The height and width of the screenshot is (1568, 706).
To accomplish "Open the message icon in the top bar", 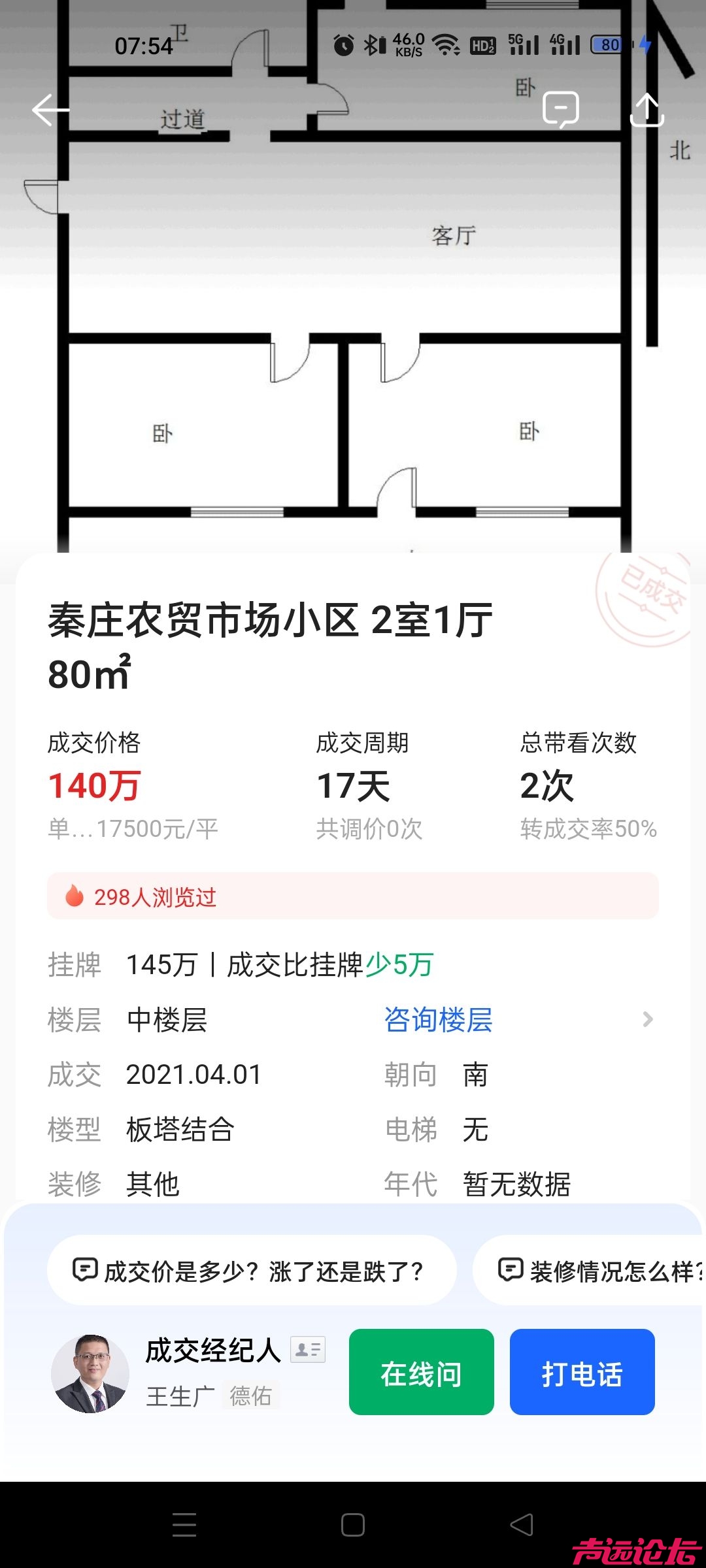I will (561, 109).
